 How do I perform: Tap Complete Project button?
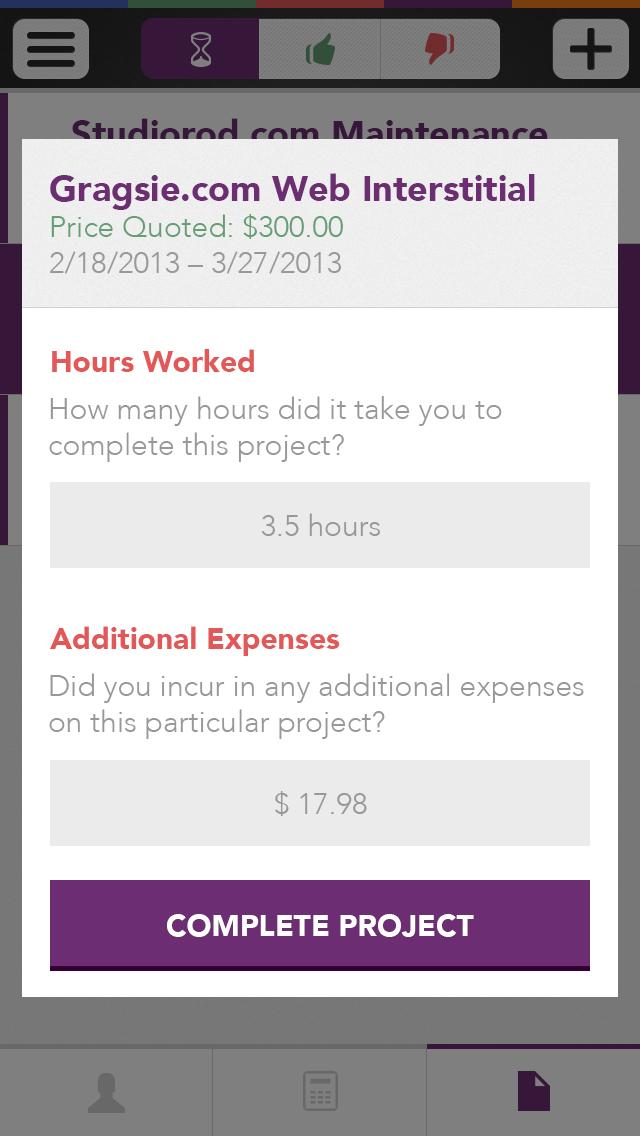[320, 925]
